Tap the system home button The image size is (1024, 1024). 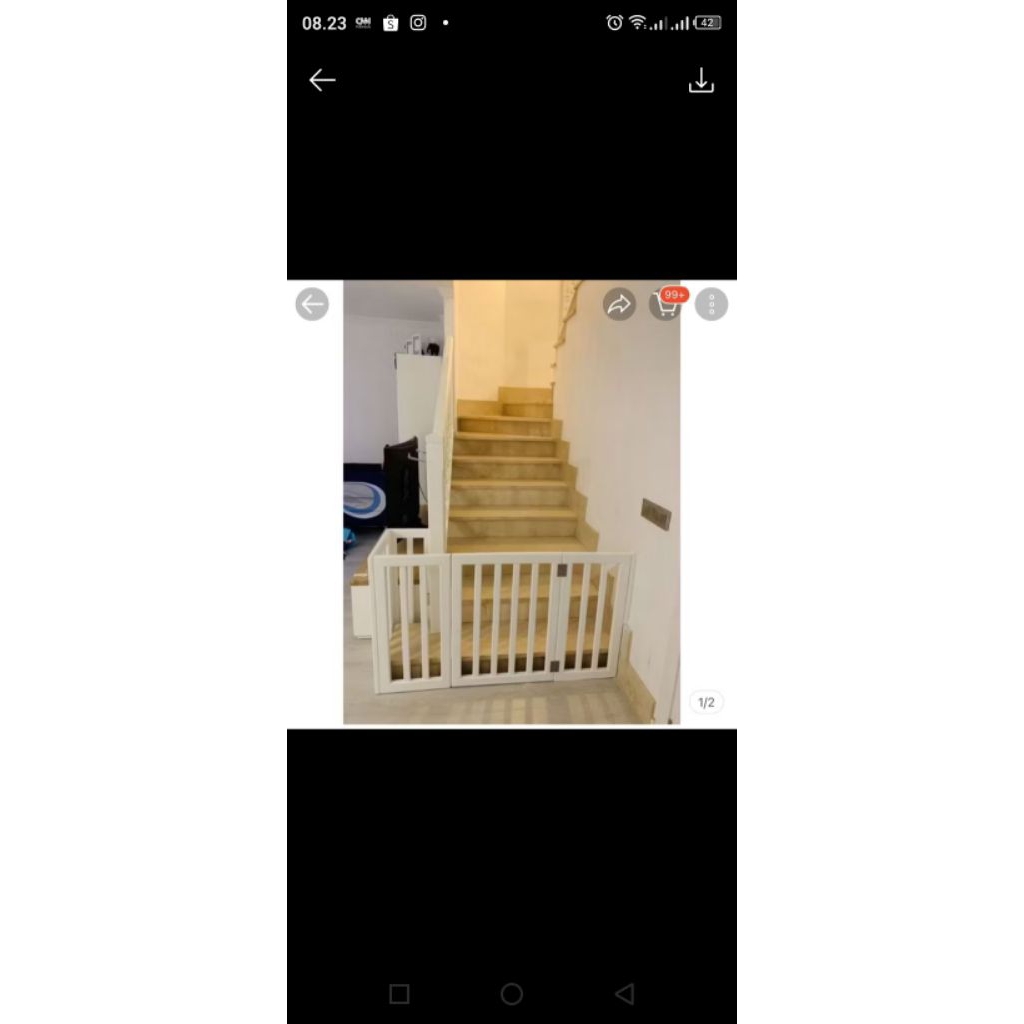[511, 994]
